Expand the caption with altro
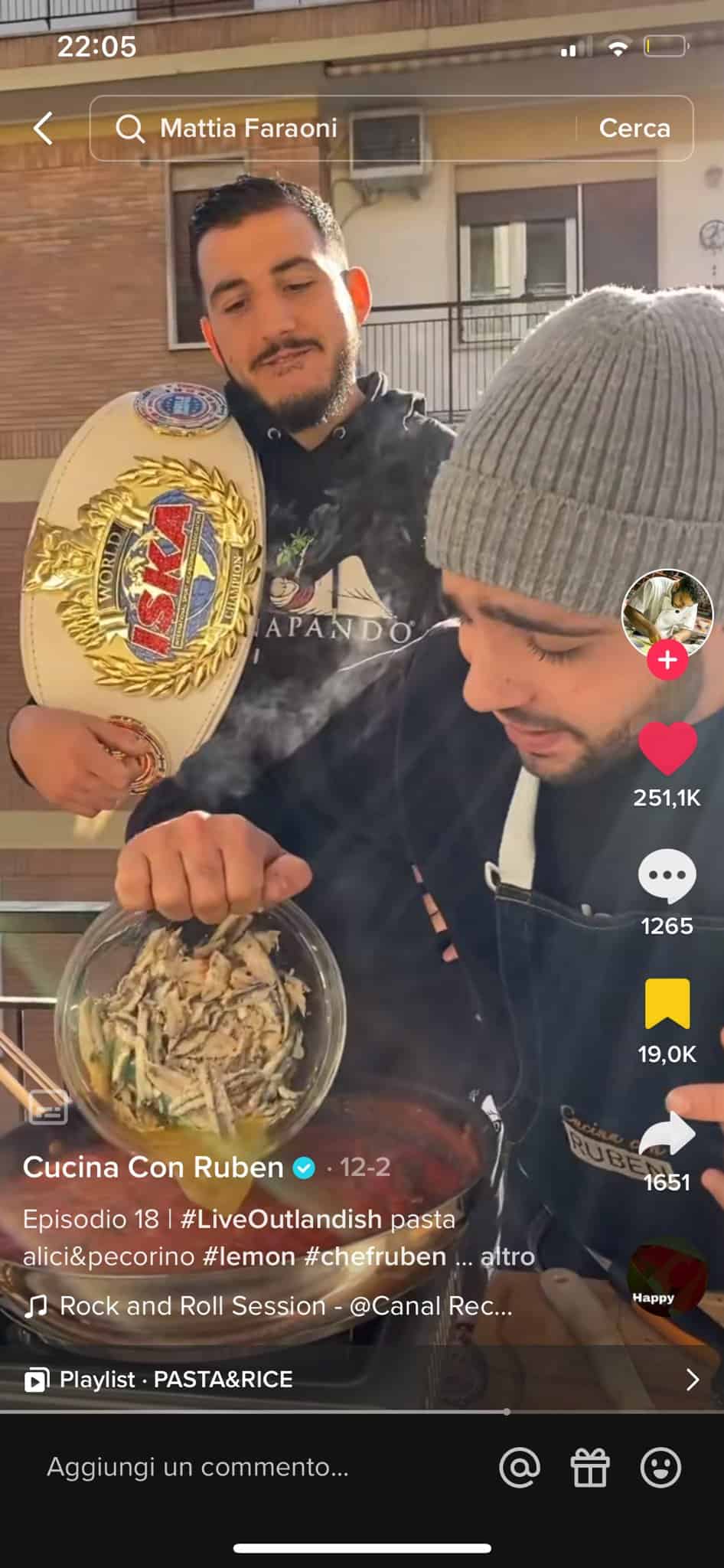Screen dimensions: 724x1568 507,1256
